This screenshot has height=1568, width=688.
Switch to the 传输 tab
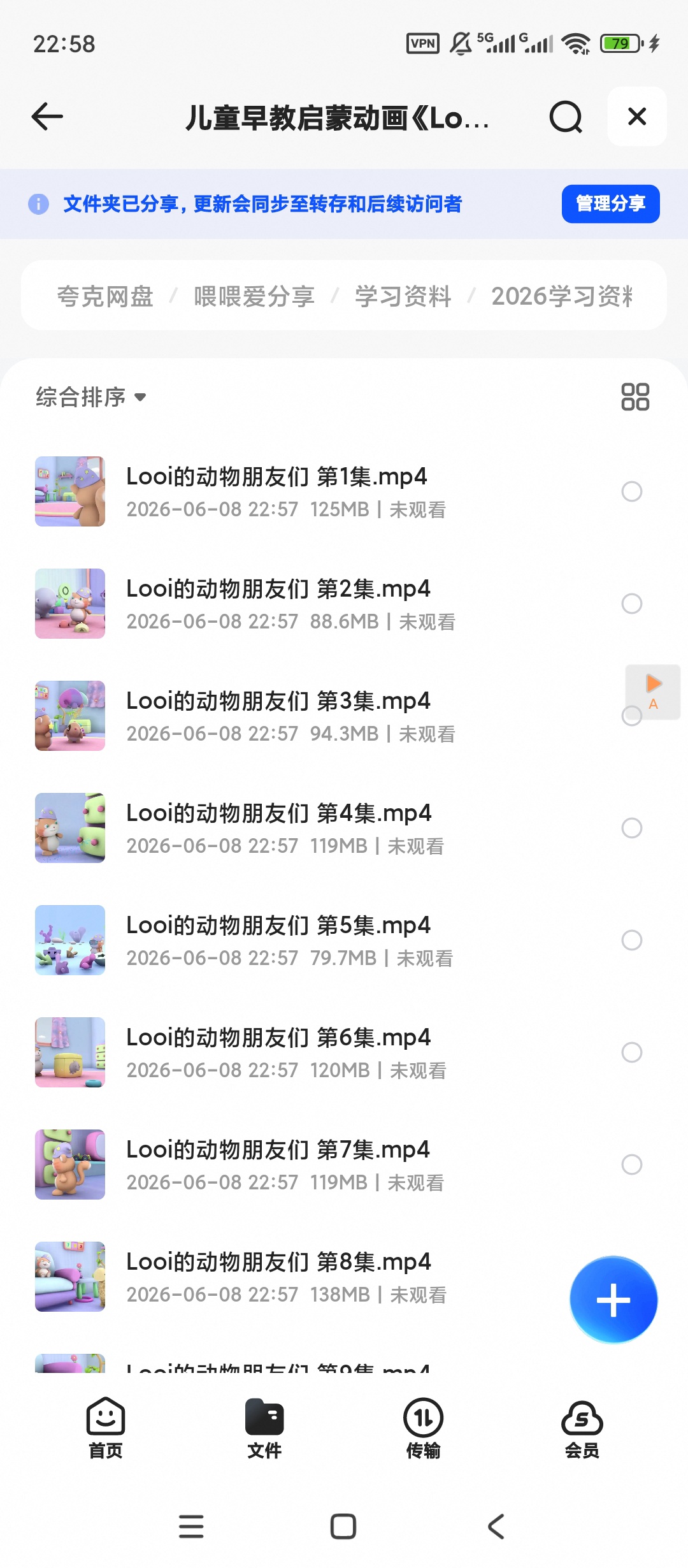(423, 1428)
